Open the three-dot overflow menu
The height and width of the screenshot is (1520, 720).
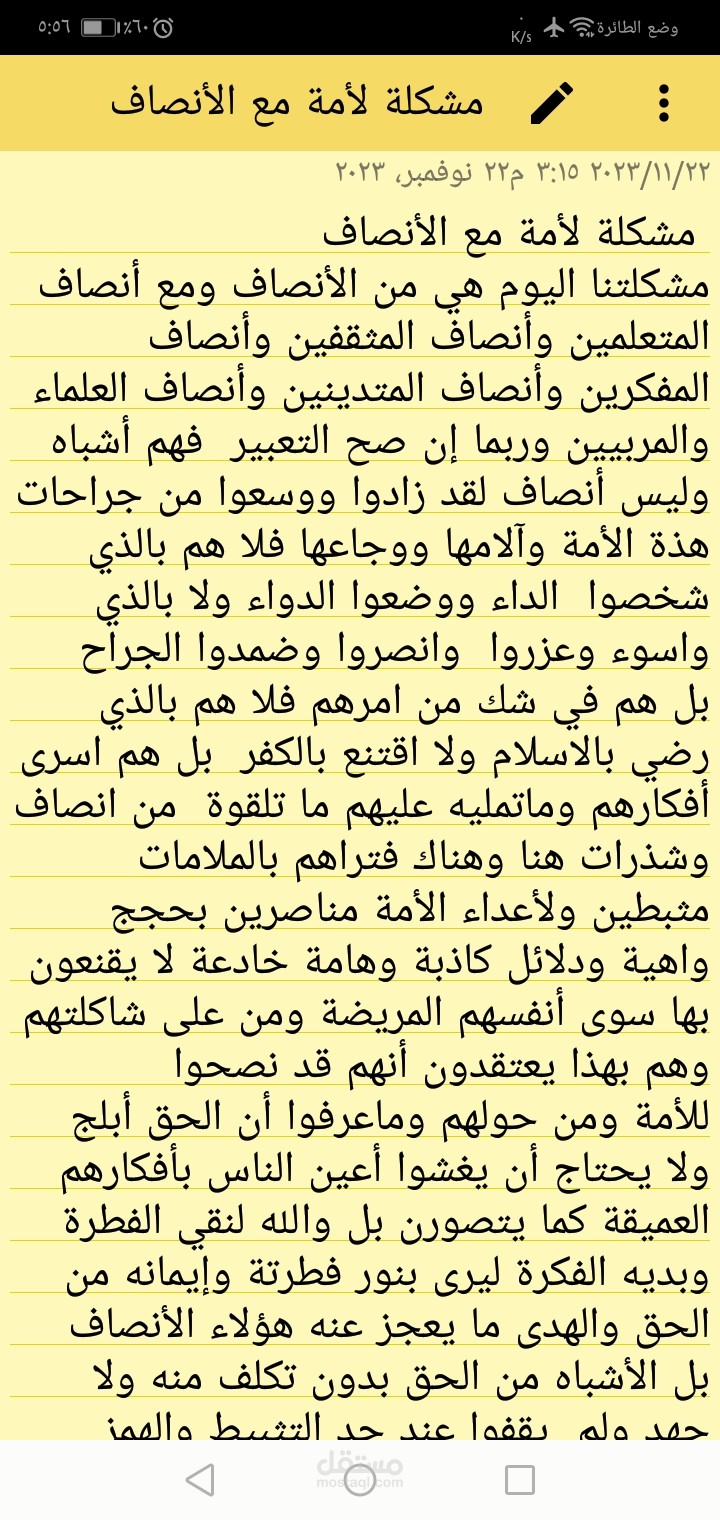click(x=664, y=103)
